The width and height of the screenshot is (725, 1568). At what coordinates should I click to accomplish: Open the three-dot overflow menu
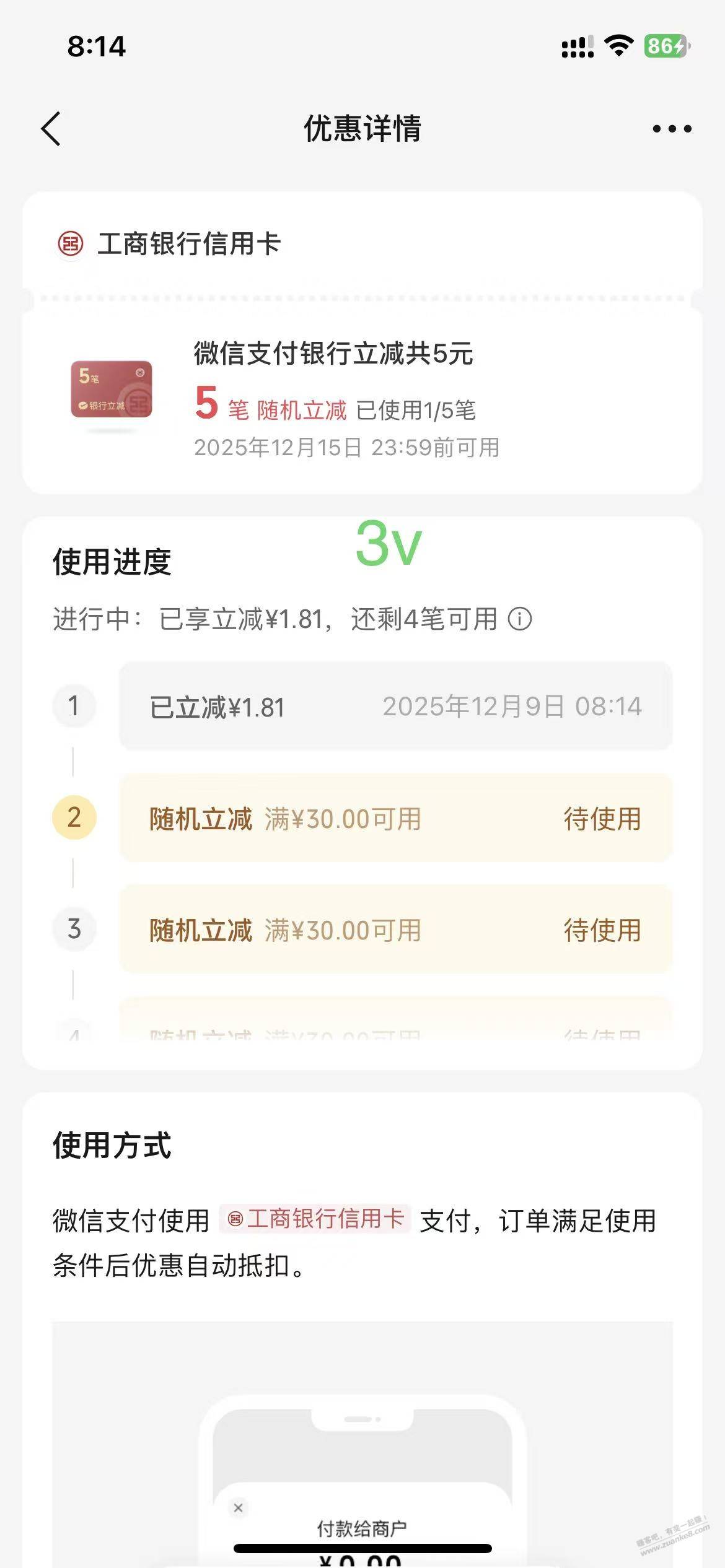pos(672,129)
